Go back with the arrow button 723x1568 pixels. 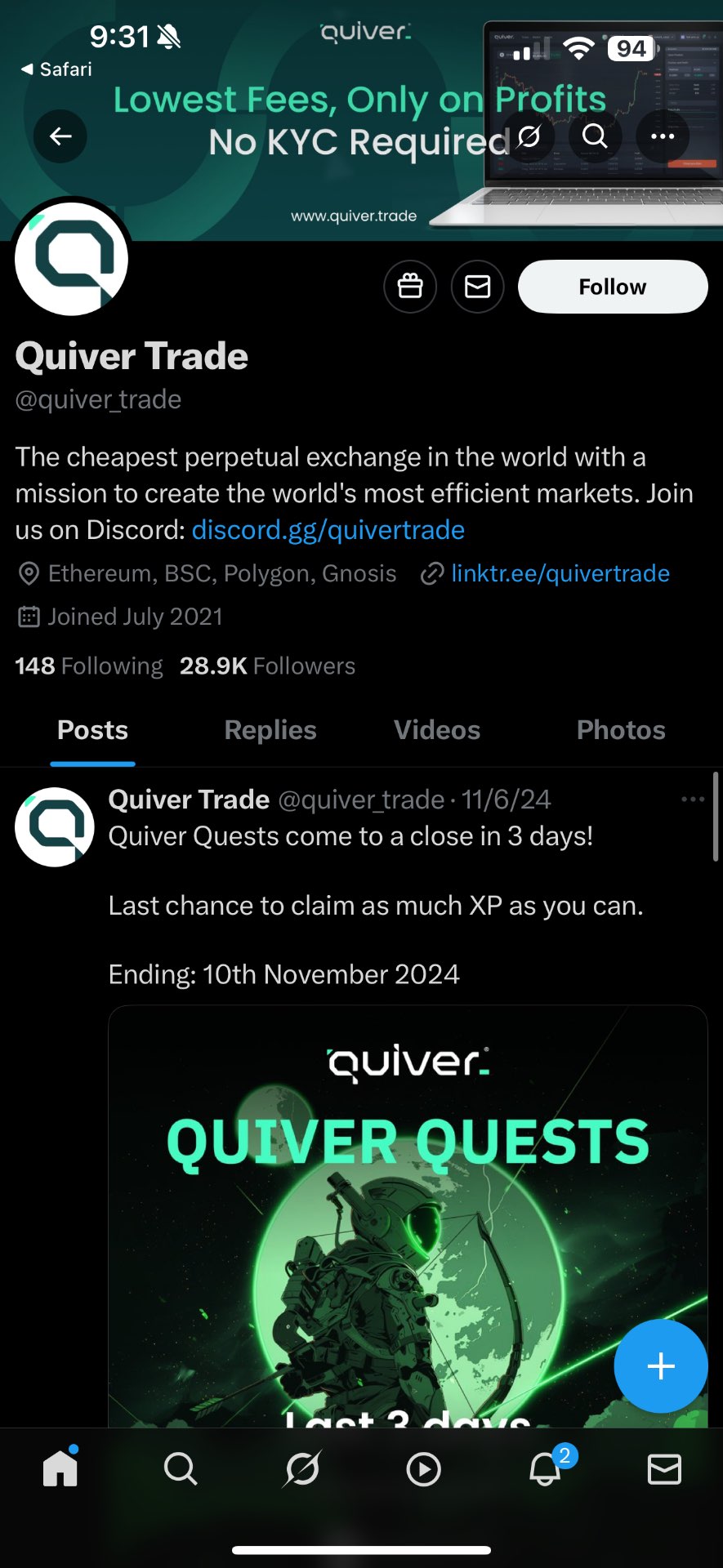[60, 136]
